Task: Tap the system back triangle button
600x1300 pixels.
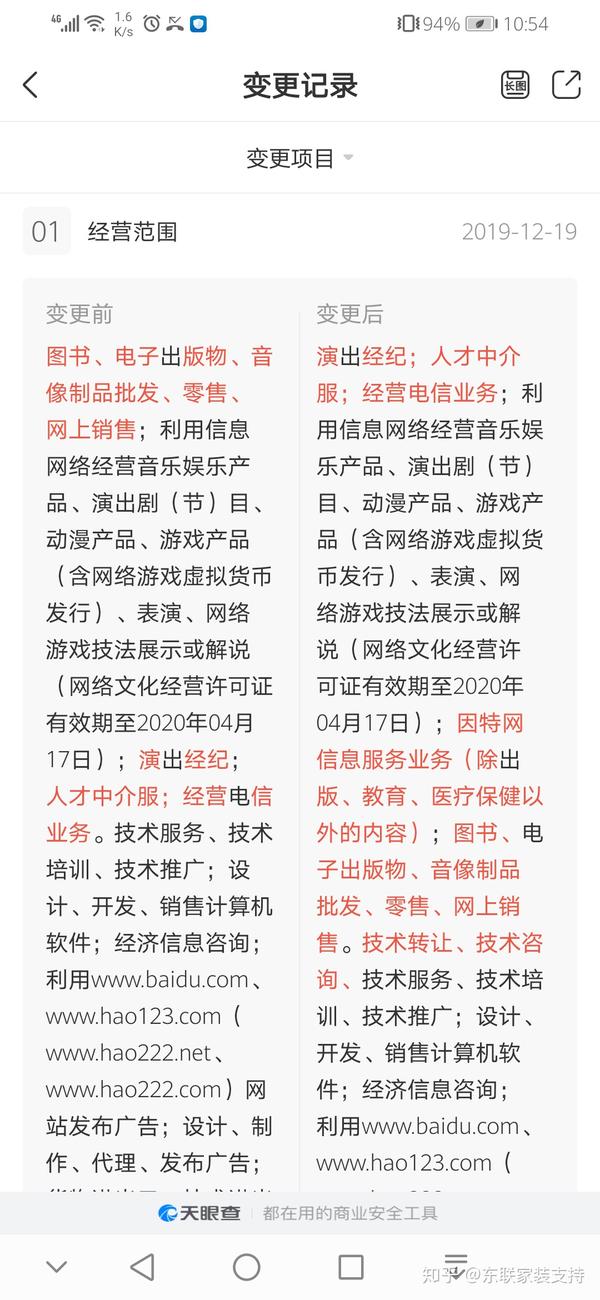Action: point(142,1267)
